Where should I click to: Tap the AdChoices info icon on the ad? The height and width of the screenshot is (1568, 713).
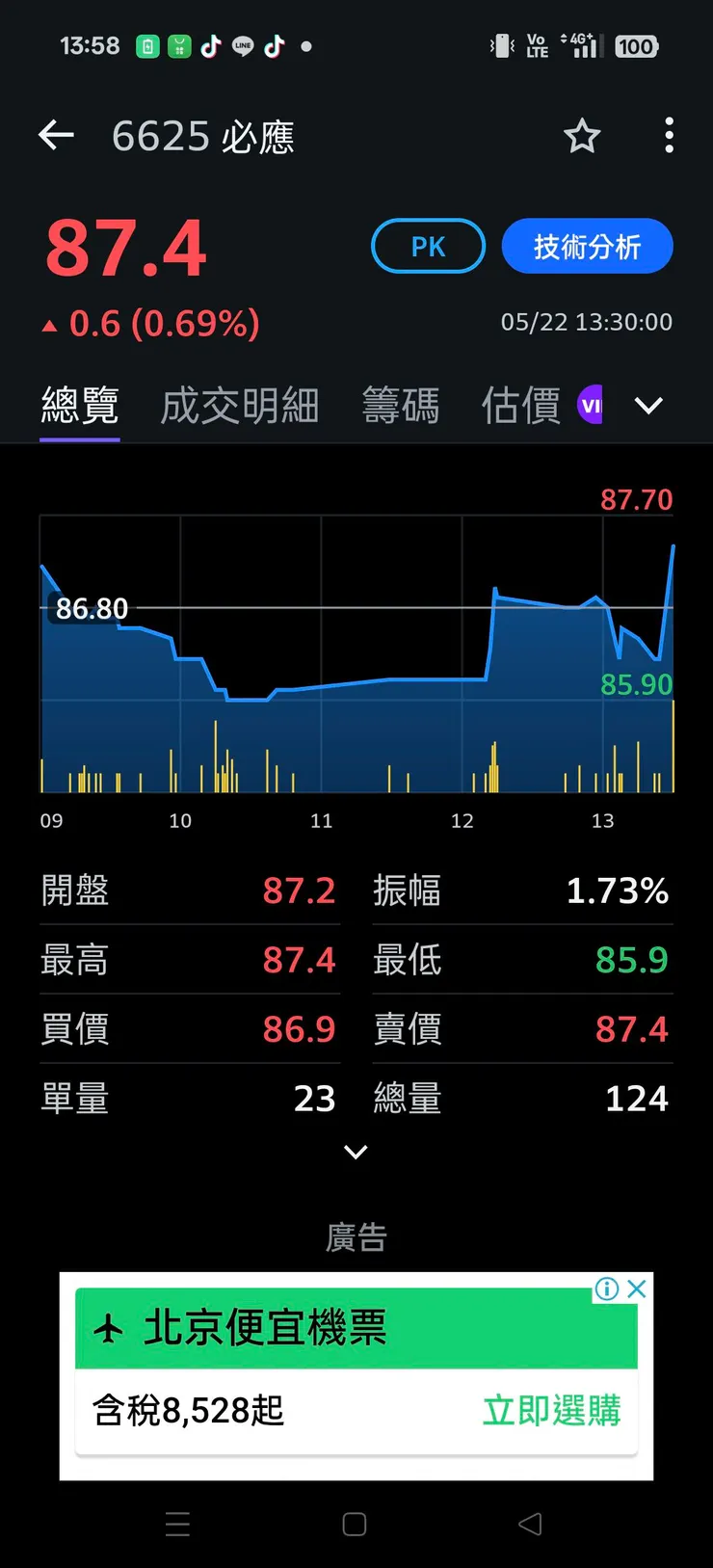click(x=607, y=1289)
